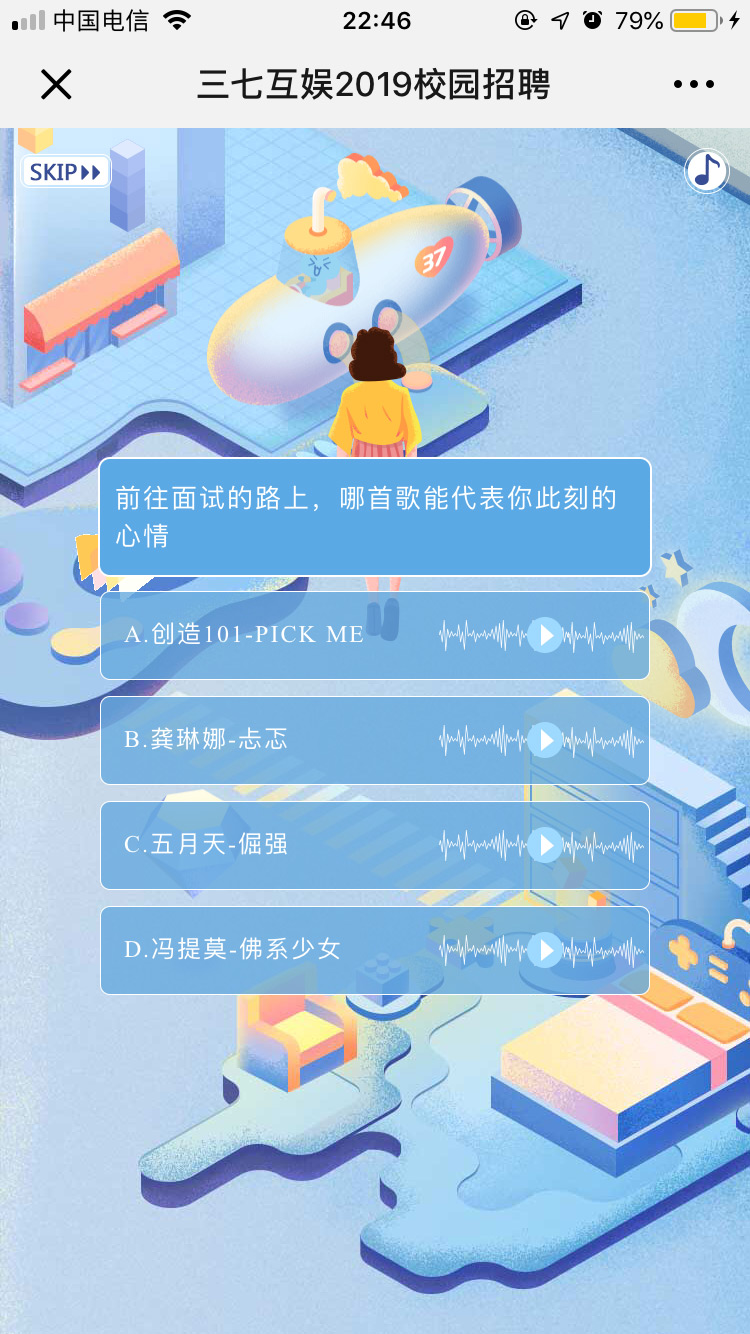750x1334 pixels.
Task: Play the 忐忑 song sample
Action: 545,740
